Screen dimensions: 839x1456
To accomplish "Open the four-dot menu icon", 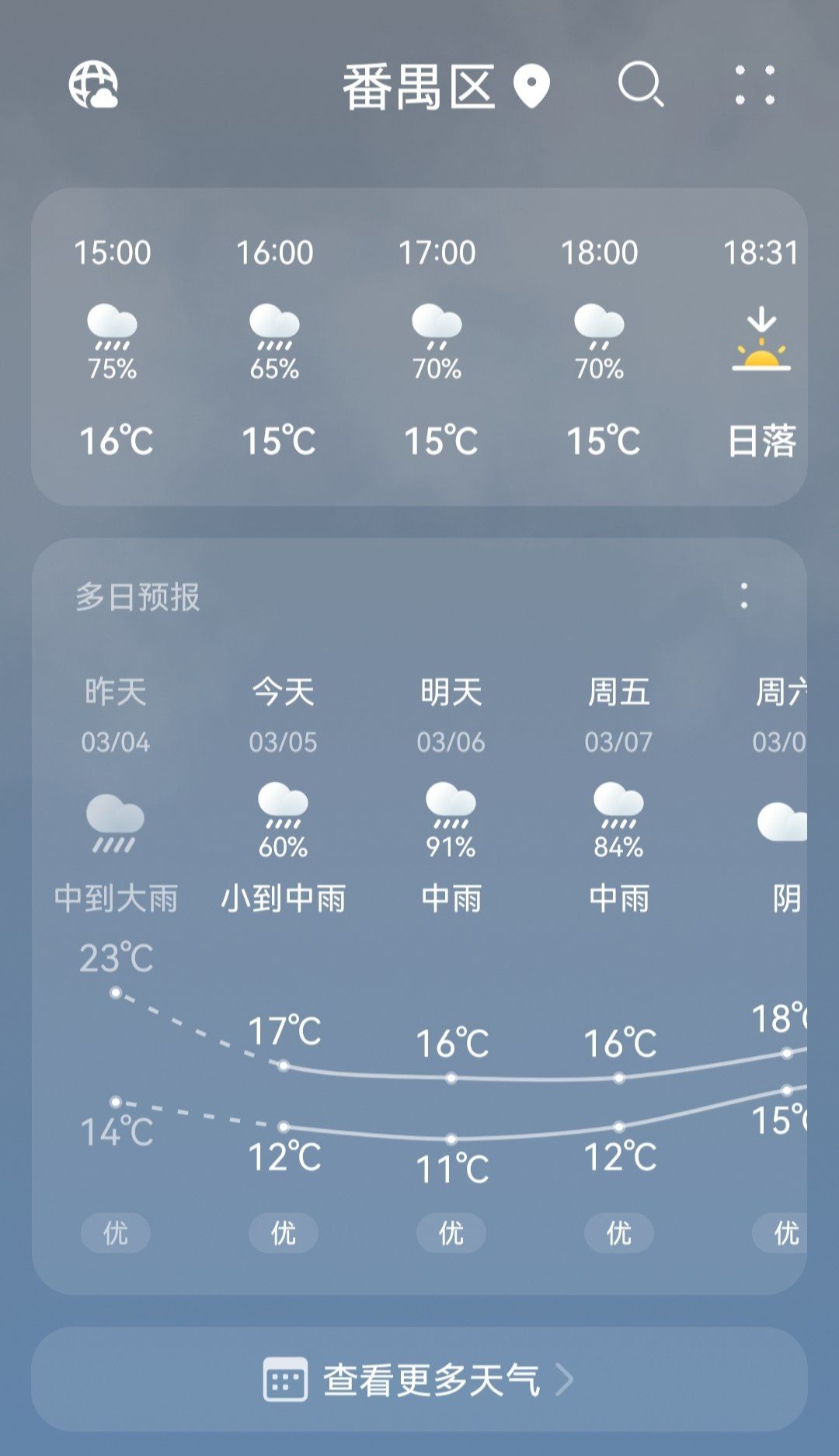I will (754, 85).
